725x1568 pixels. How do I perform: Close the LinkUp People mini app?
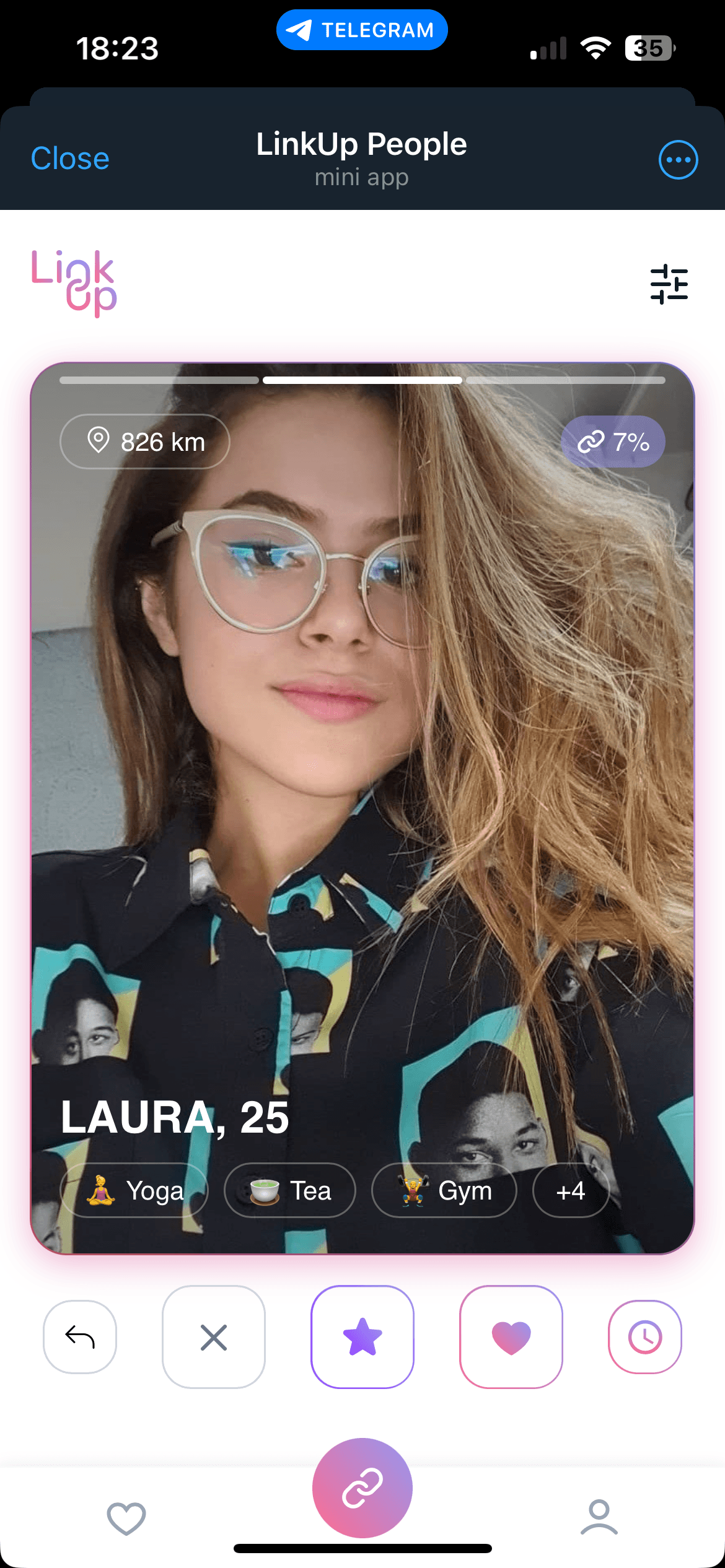pyautogui.click(x=70, y=159)
